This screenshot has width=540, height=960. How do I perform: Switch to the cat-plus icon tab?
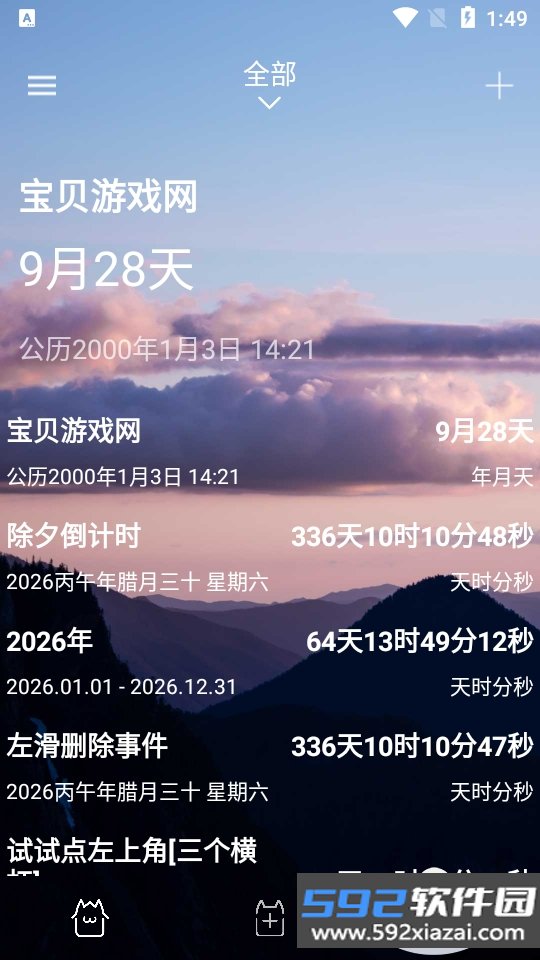click(x=270, y=918)
